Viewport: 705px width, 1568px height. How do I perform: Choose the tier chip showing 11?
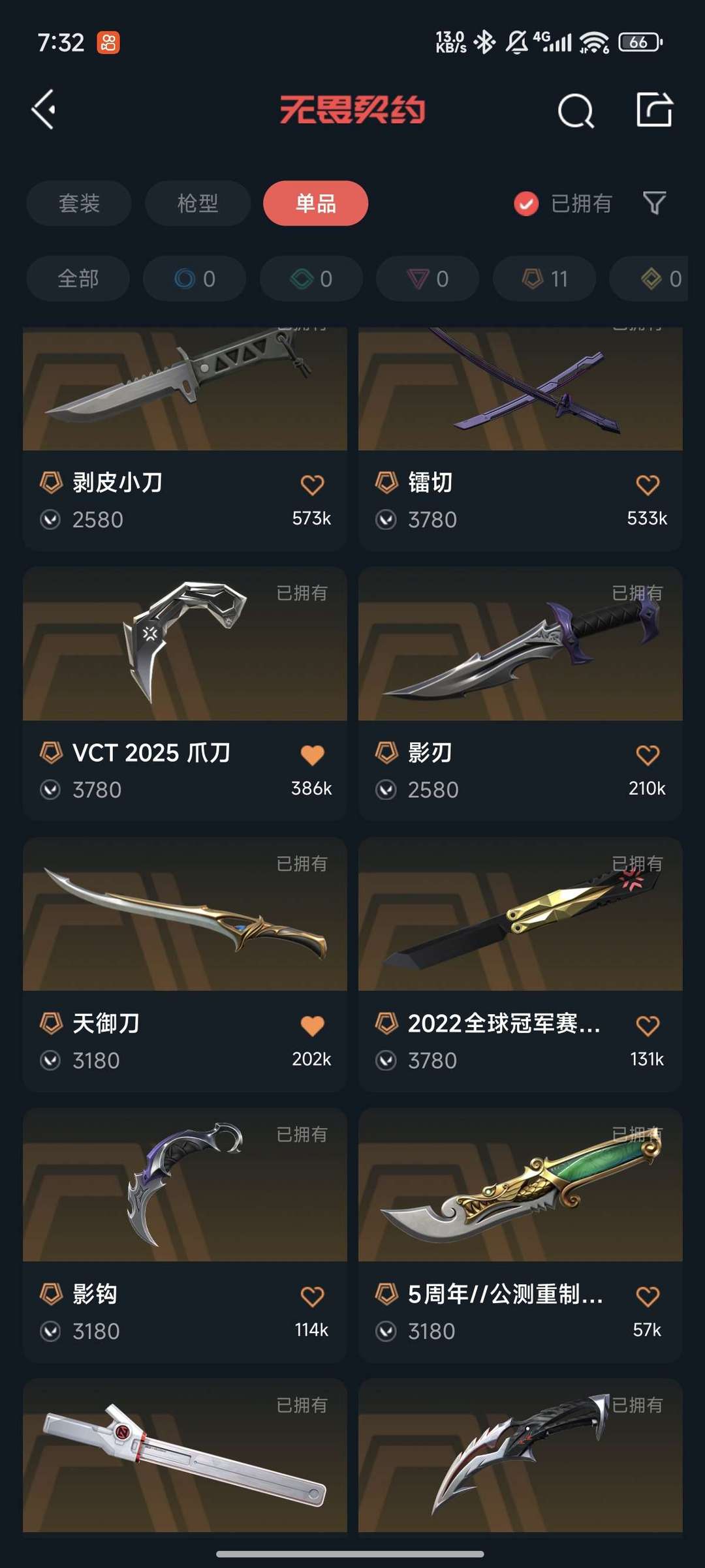click(x=544, y=279)
